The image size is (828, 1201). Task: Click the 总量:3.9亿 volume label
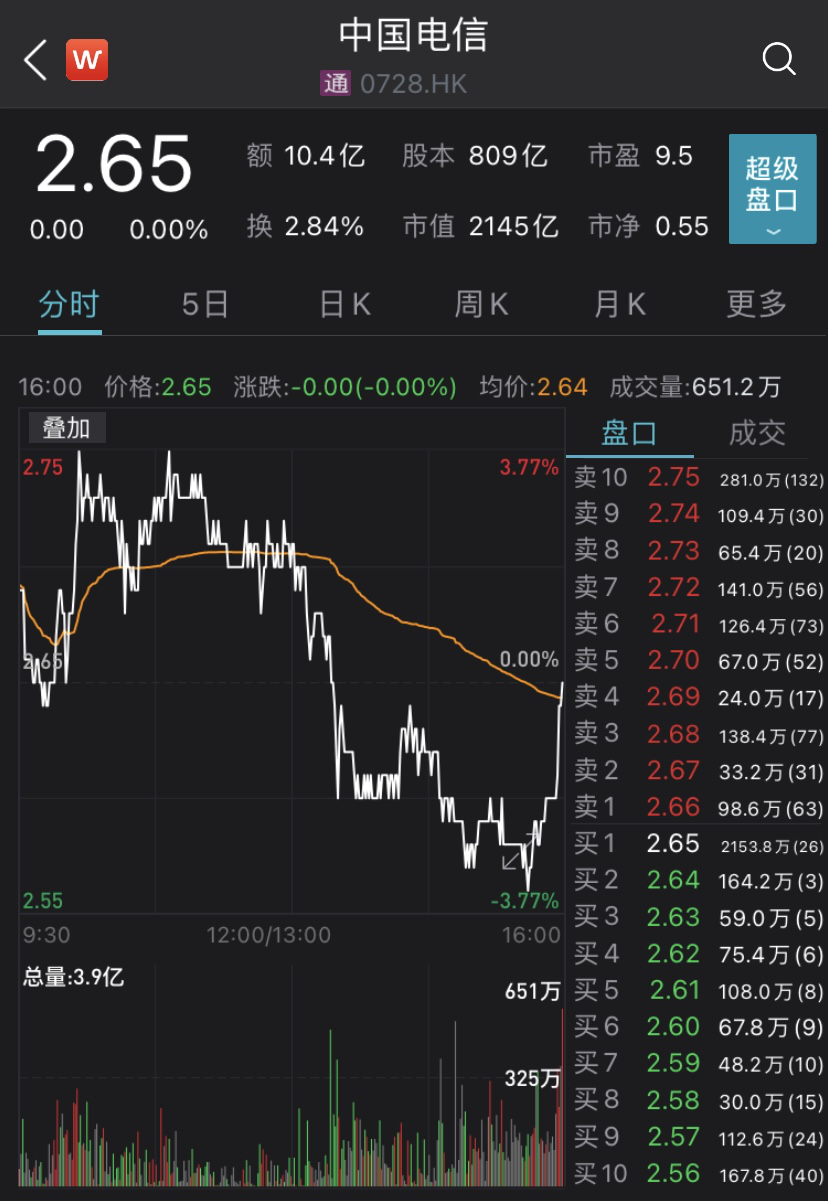[x=72, y=978]
